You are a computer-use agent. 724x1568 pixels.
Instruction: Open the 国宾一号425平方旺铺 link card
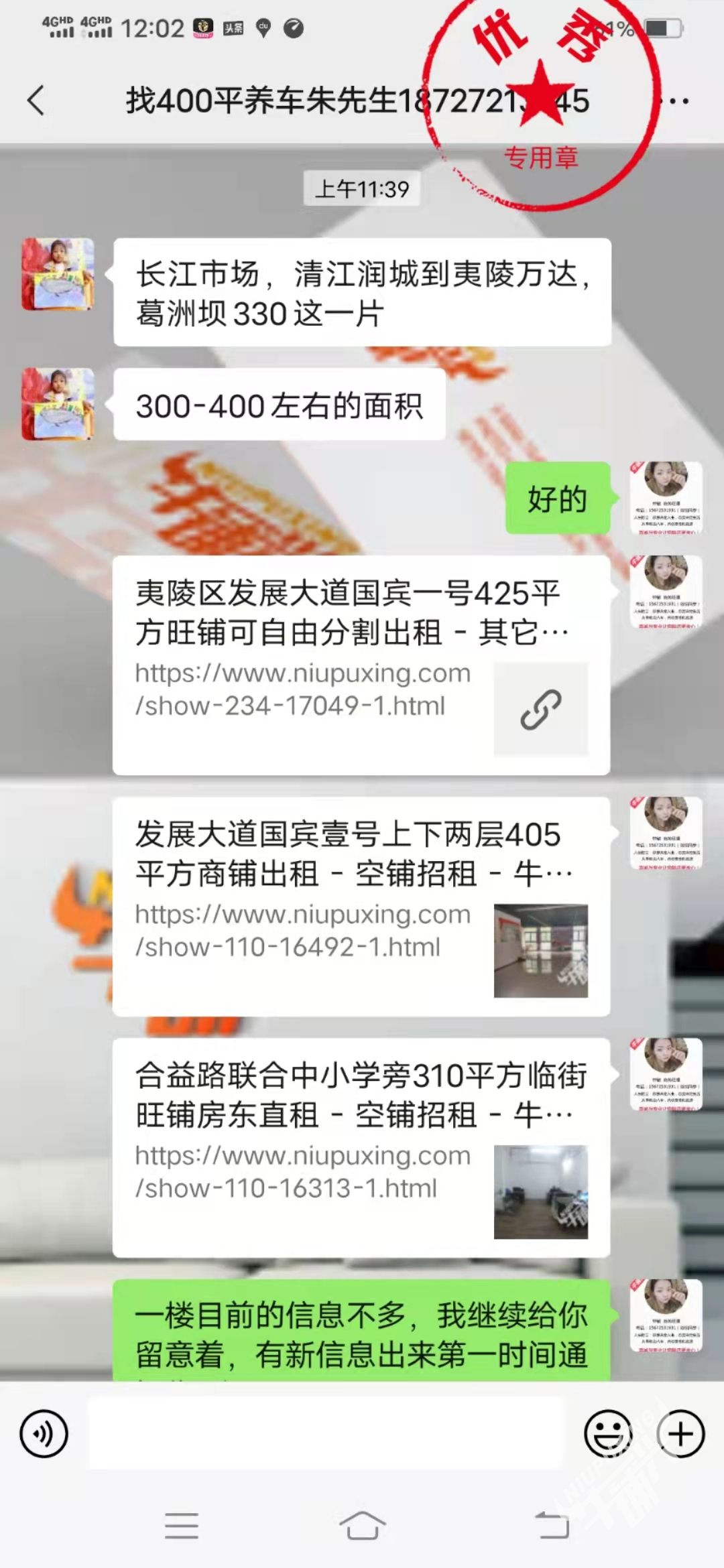pyautogui.click(x=361, y=665)
